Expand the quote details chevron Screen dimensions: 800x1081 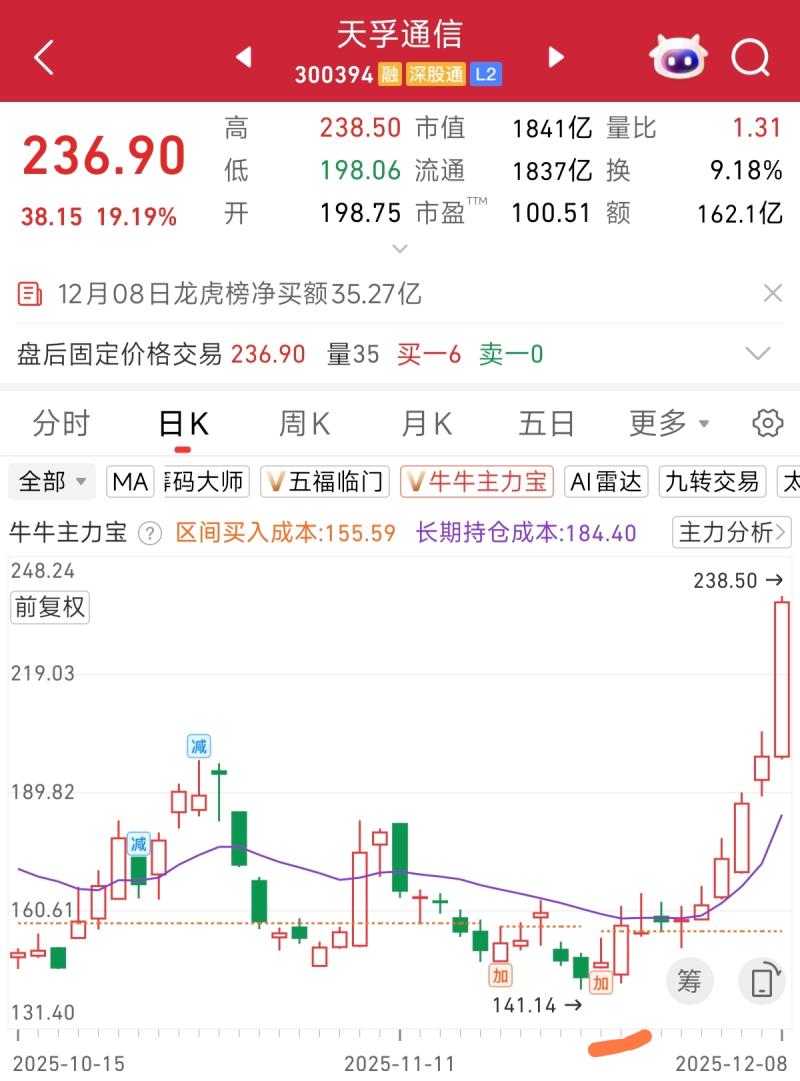click(x=400, y=248)
